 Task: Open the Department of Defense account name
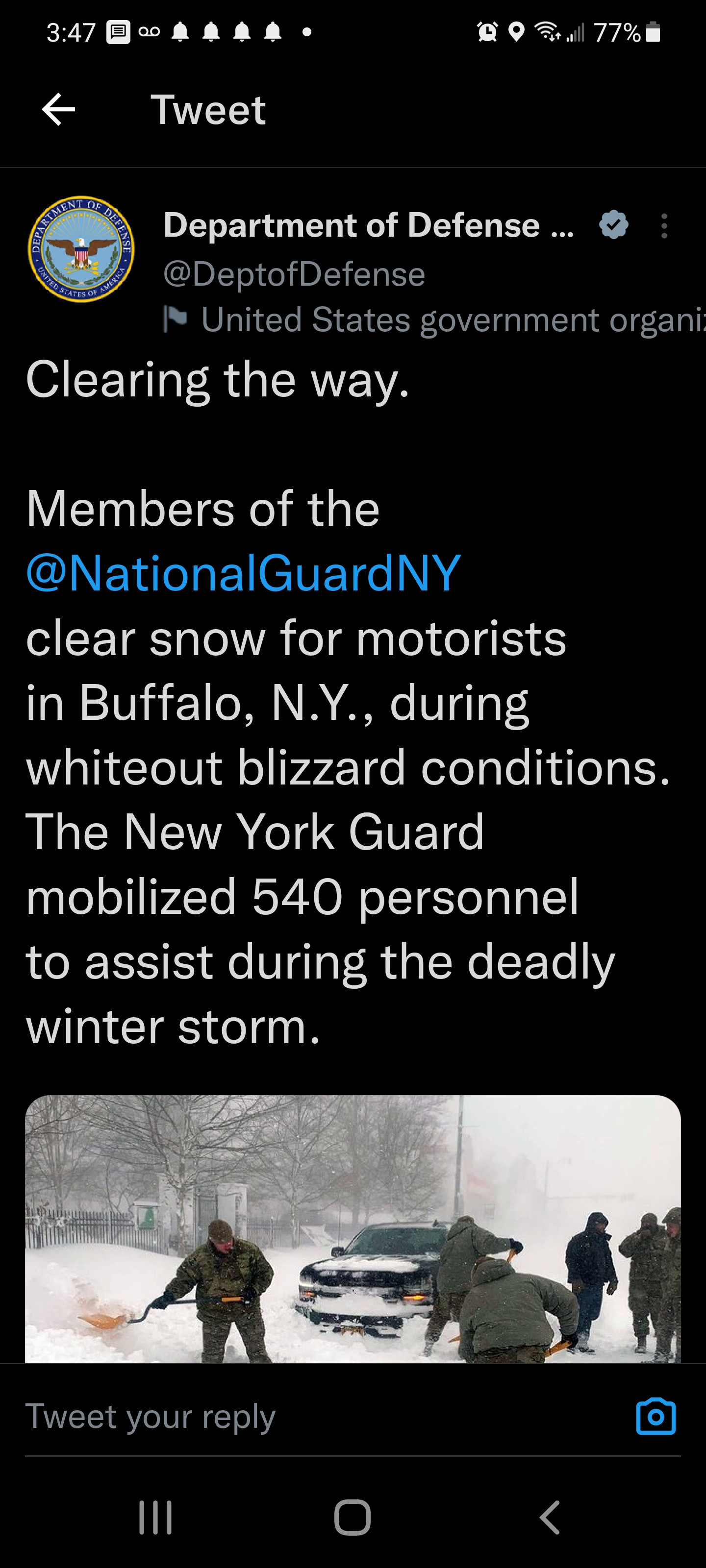coord(368,225)
